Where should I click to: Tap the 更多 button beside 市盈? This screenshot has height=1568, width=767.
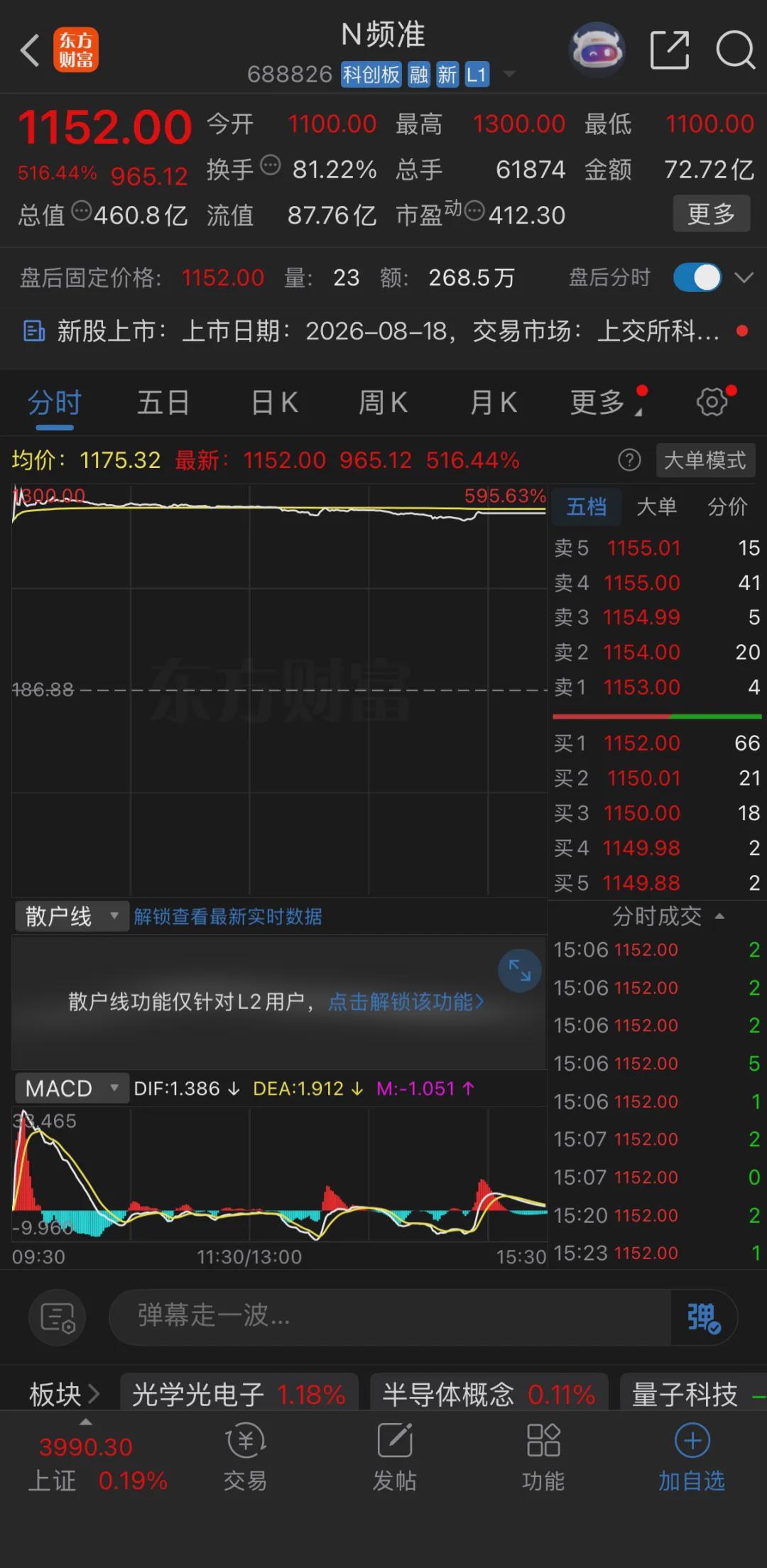[x=712, y=214]
